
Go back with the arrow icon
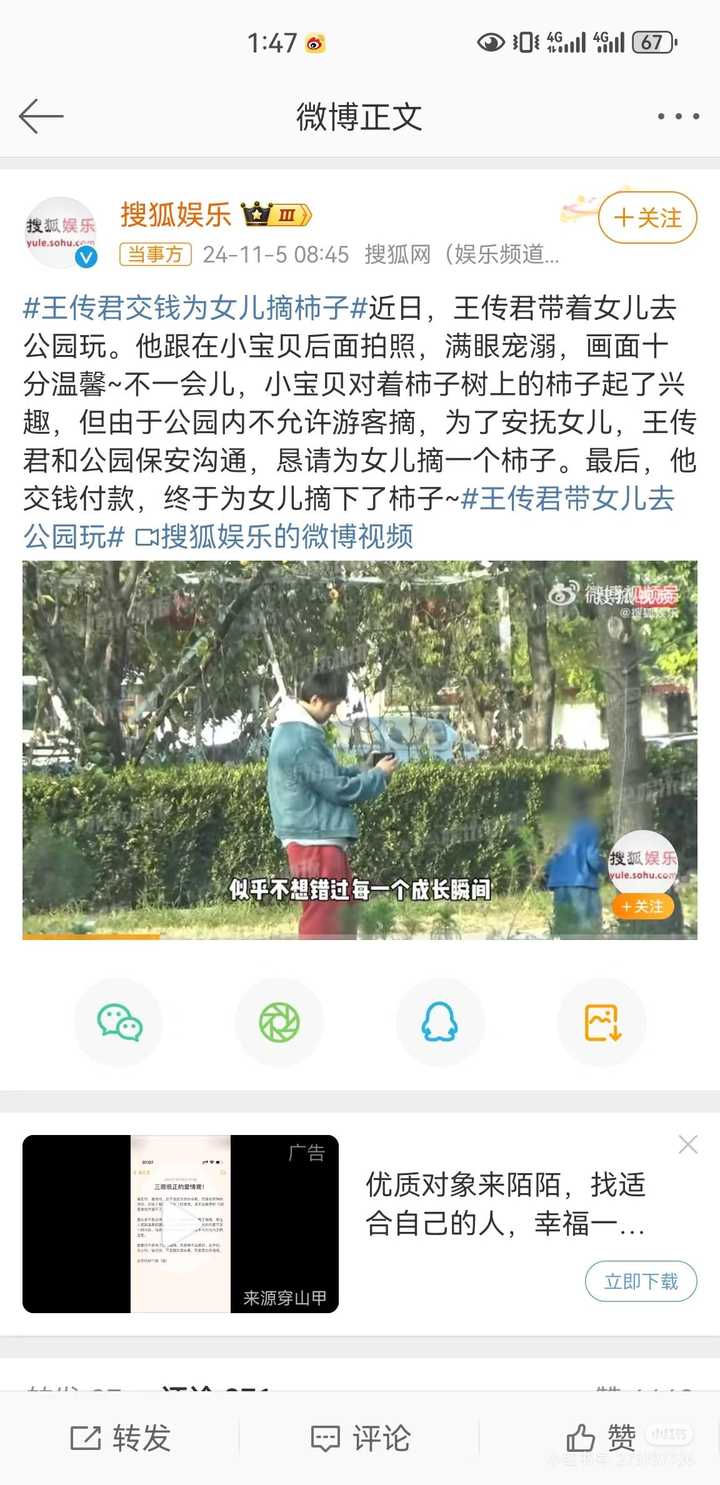coord(41,117)
